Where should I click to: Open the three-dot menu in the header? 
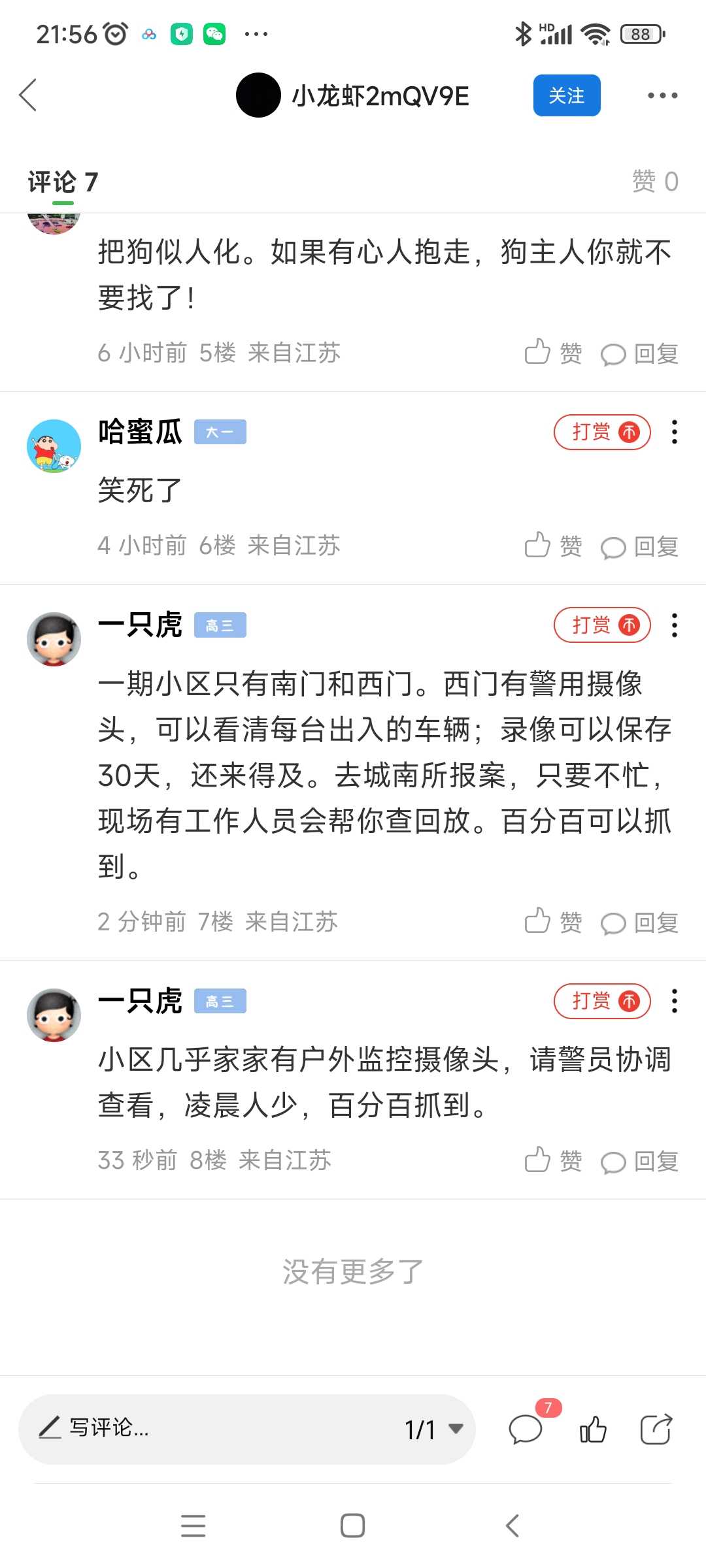(x=662, y=95)
